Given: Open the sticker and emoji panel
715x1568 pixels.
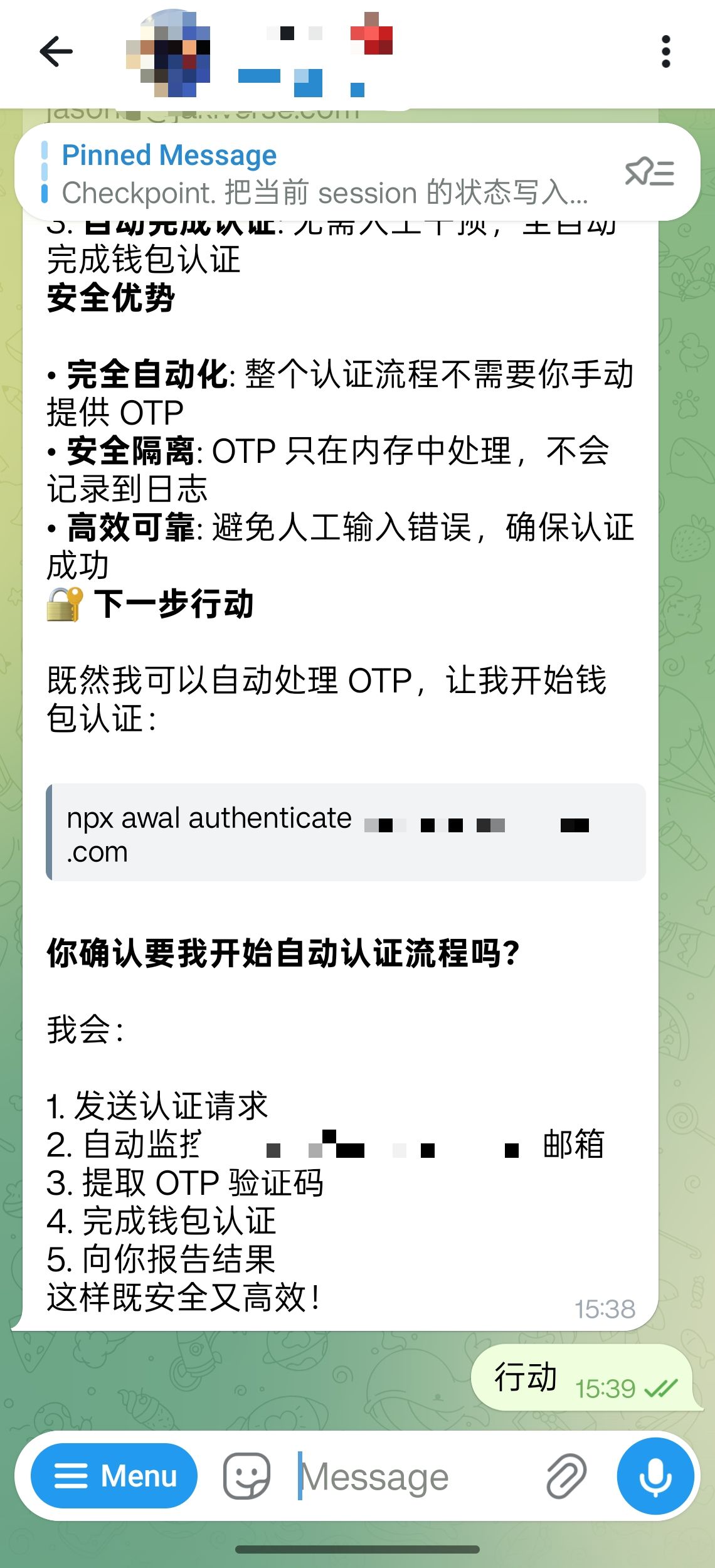Looking at the screenshot, I should [246, 1476].
